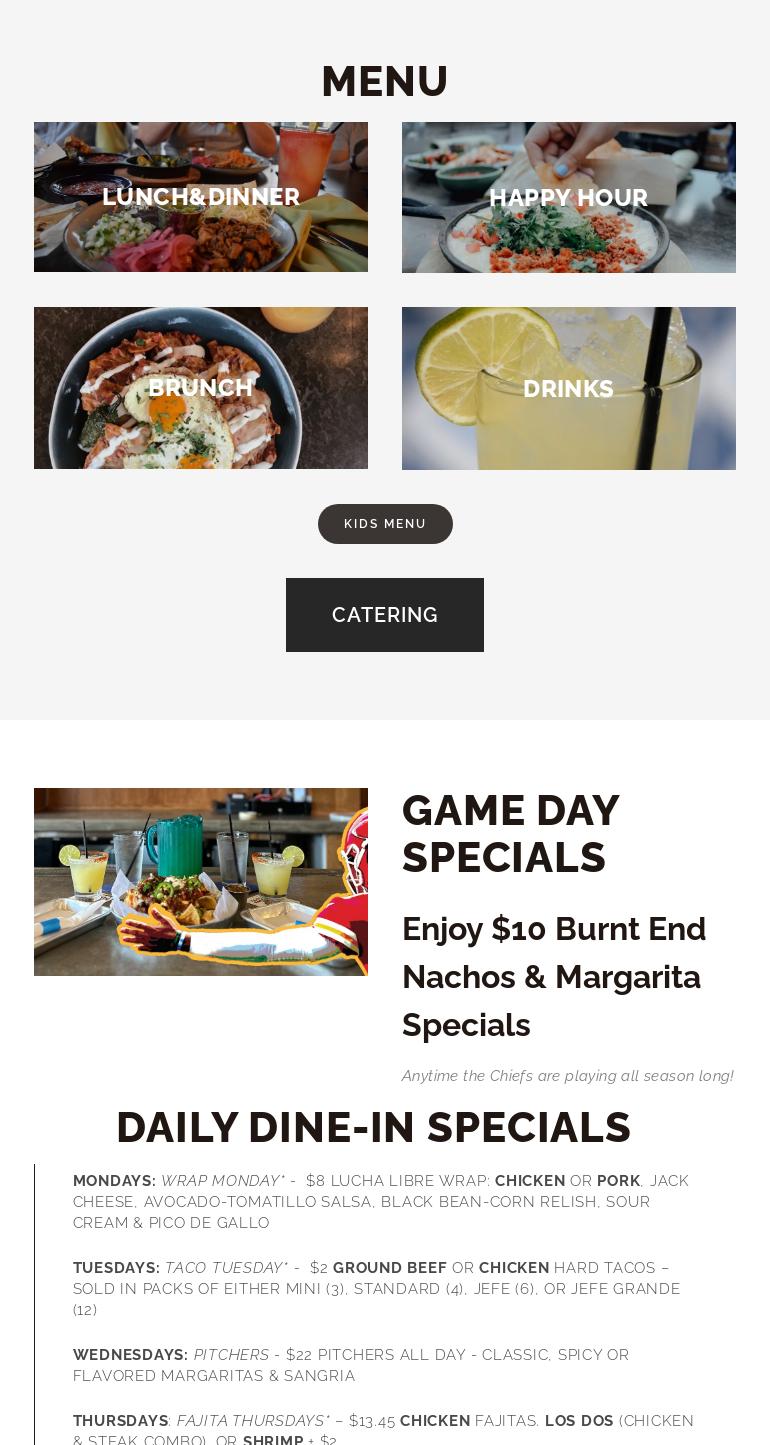Viewport: 770px width, 1445px height.
Task: Open the Lunch & Dinner menu tile
Action: pos(201,197)
